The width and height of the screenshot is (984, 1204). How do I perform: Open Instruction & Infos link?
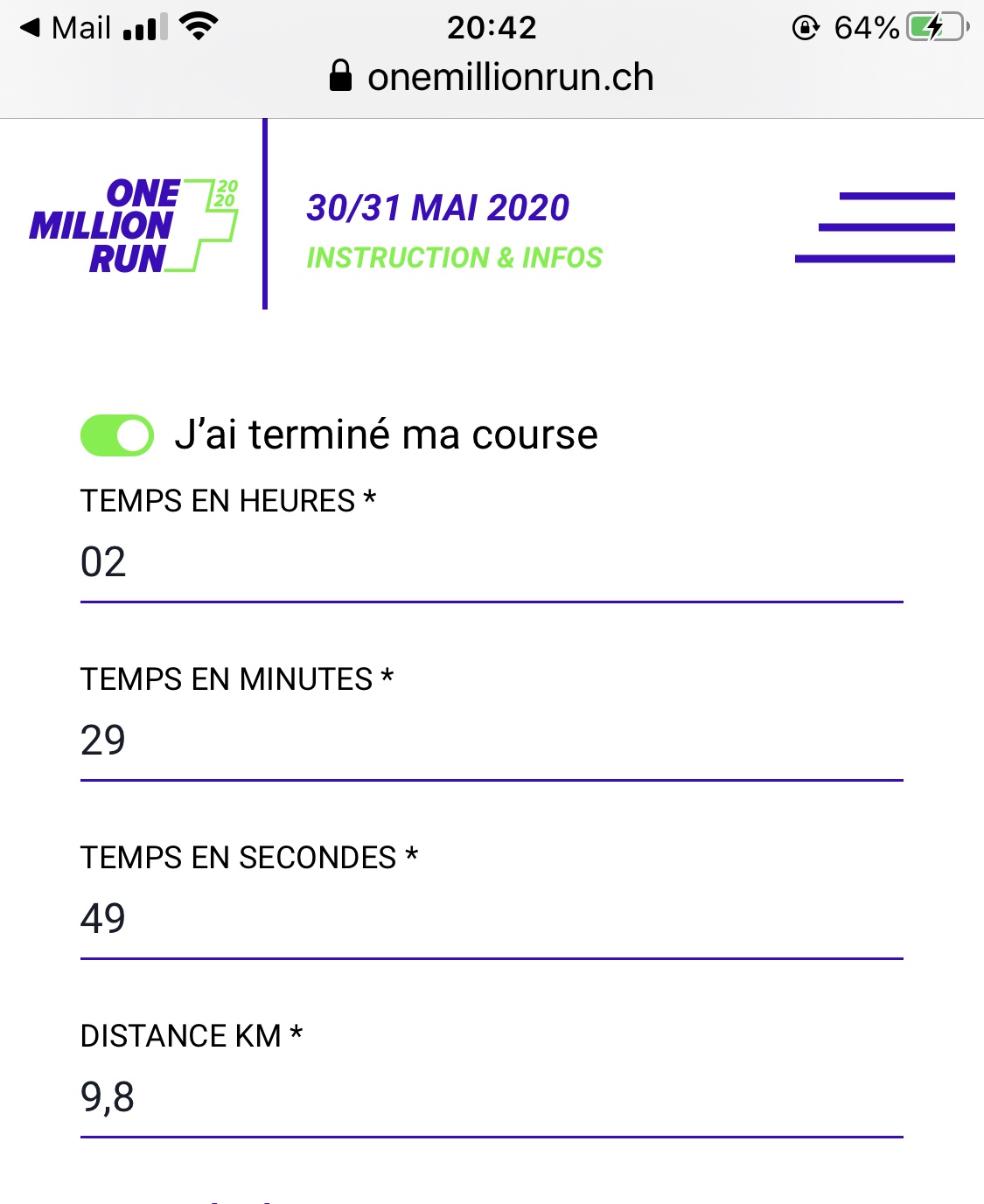point(454,258)
